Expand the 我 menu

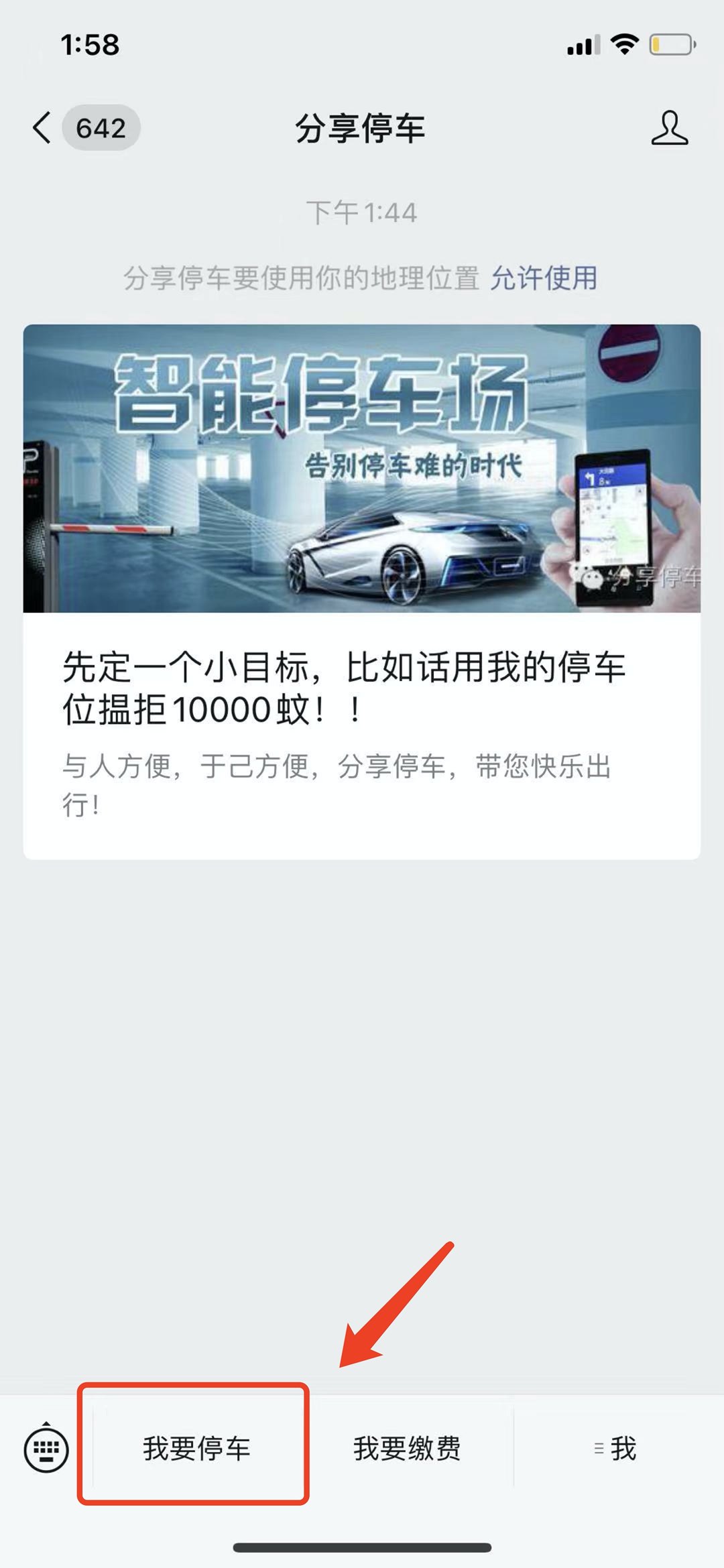point(615,1449)
